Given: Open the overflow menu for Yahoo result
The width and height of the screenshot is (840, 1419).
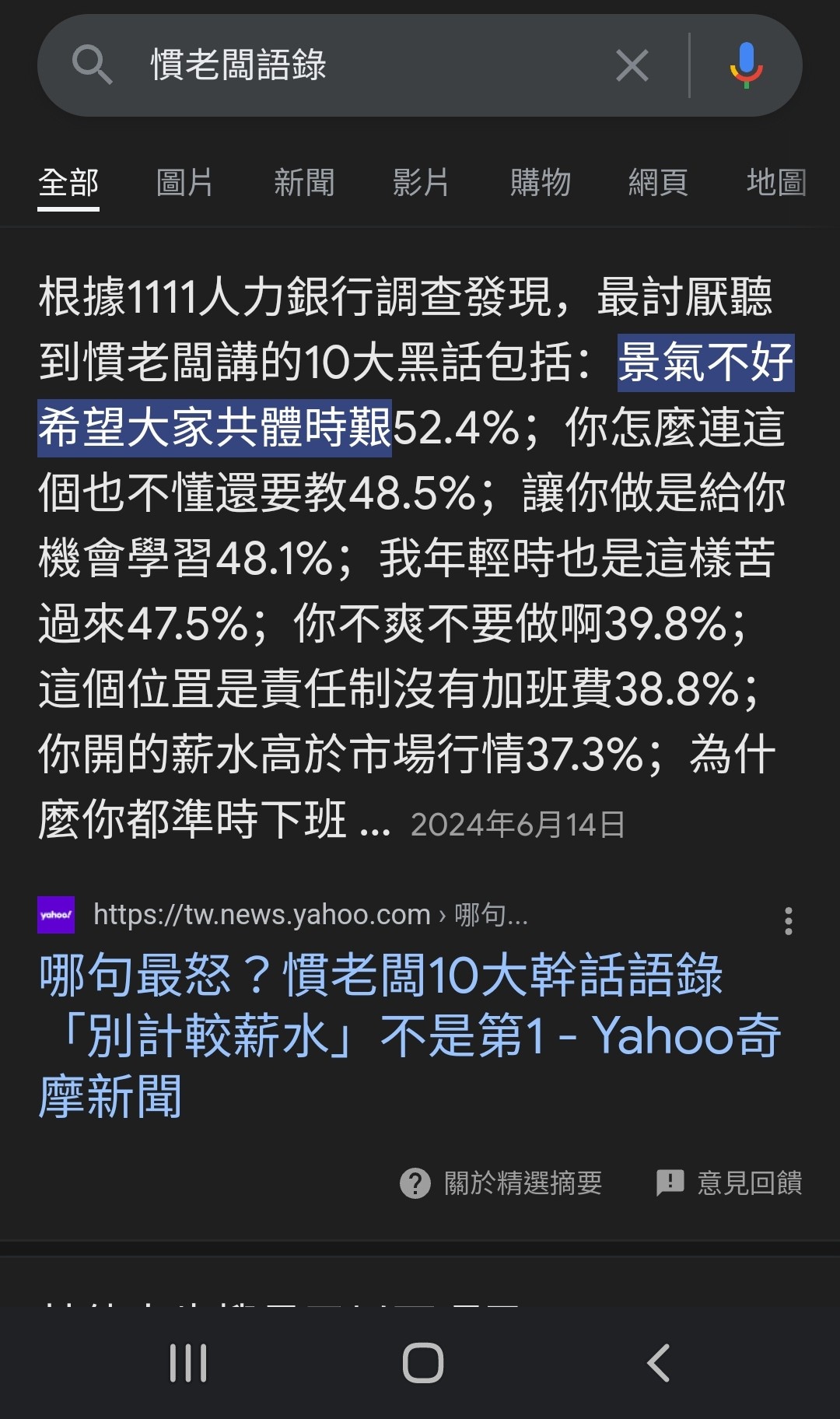Looking at the screenshot, I should tap(788, 921).
